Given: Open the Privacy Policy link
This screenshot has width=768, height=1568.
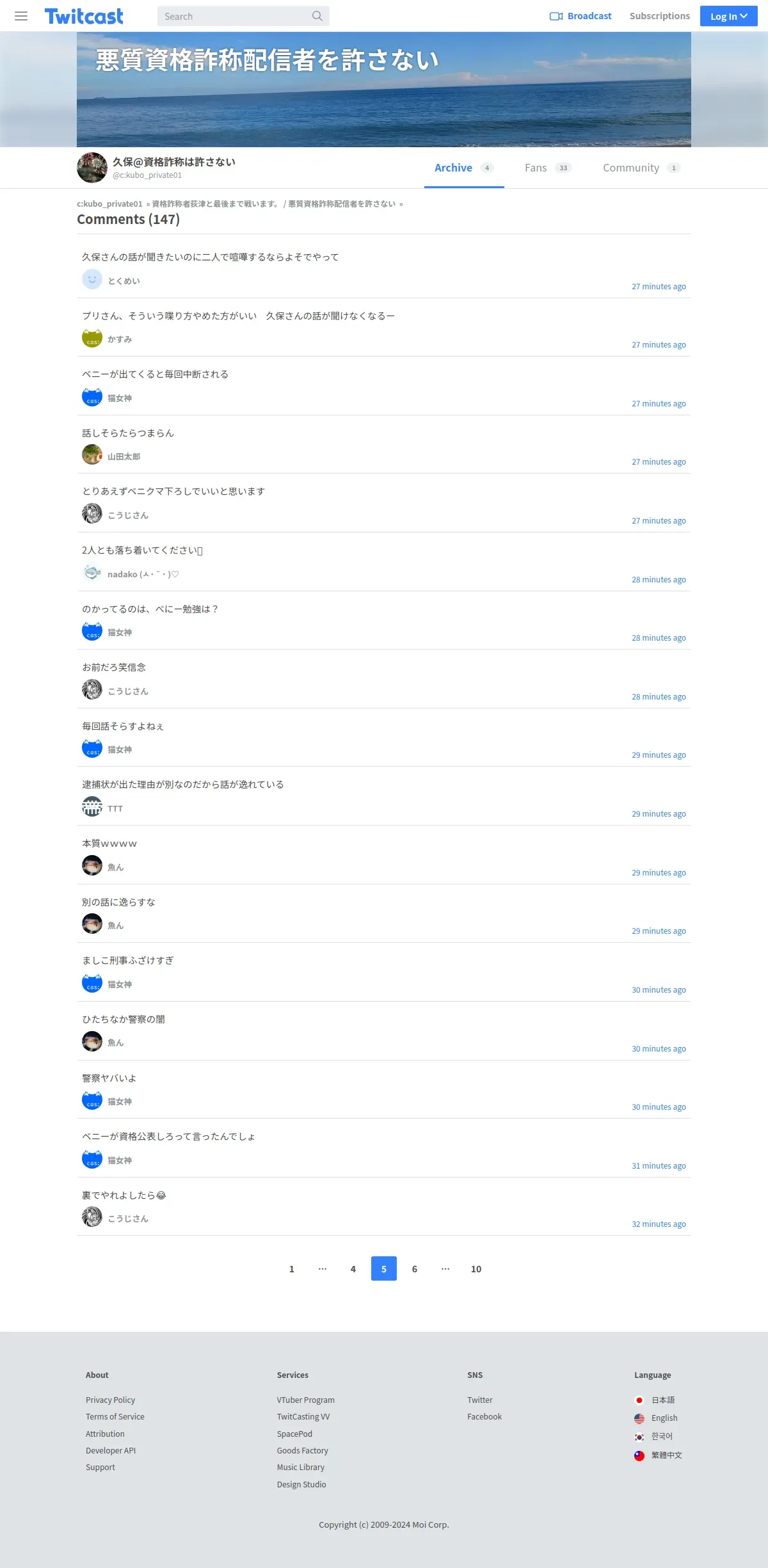Looking at the screenshot, I should coord(110,1400).
